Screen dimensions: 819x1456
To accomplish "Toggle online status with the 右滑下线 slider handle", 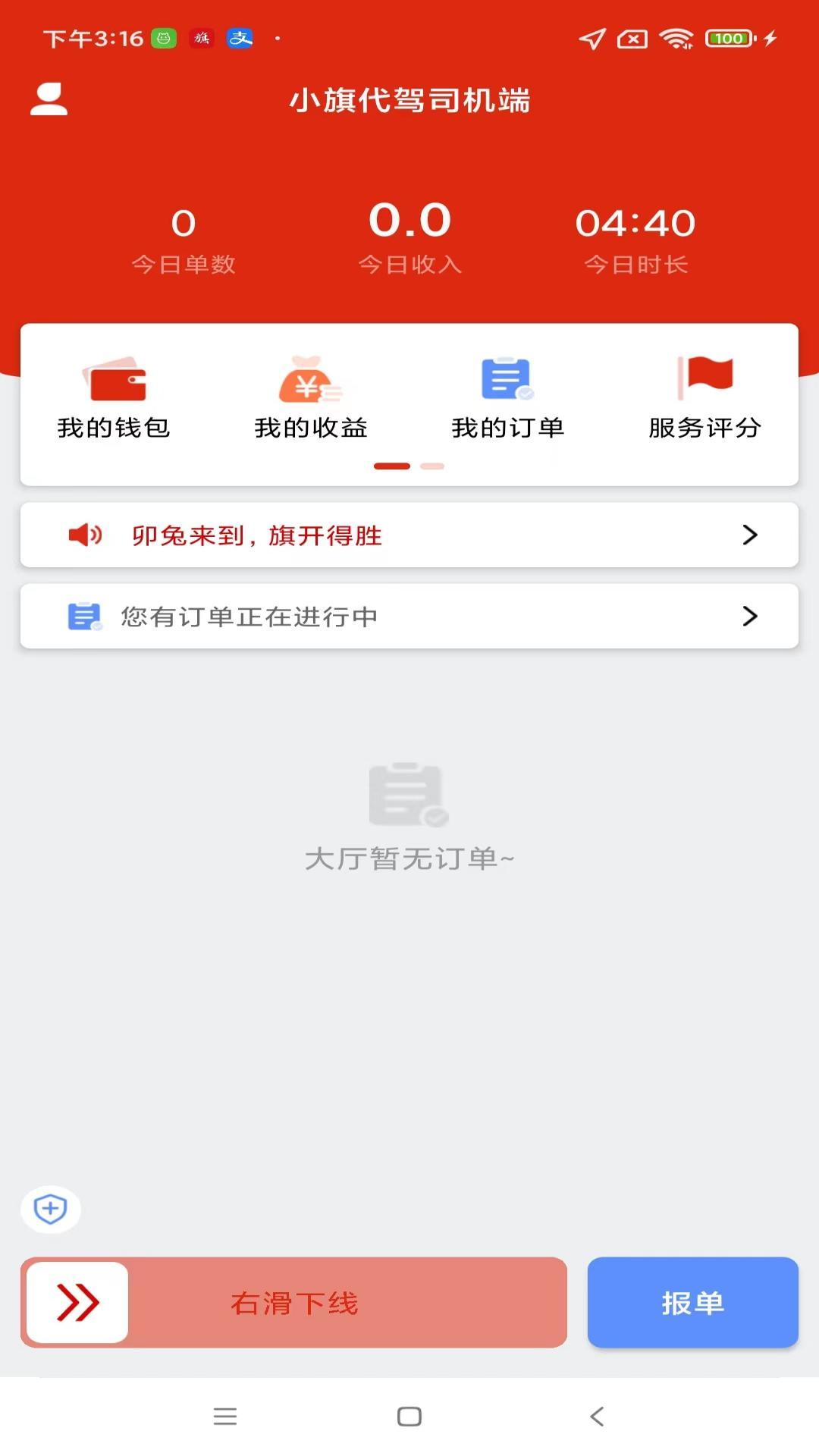I will tap(76, 1303).
